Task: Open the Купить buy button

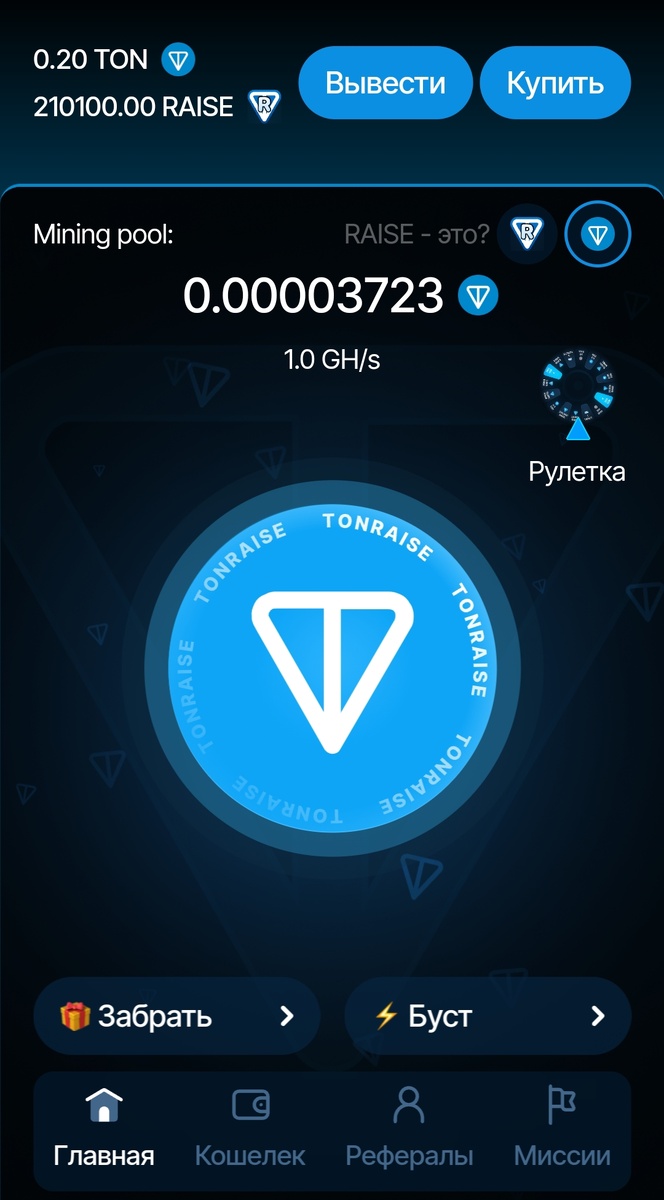Action: (555, 82)
